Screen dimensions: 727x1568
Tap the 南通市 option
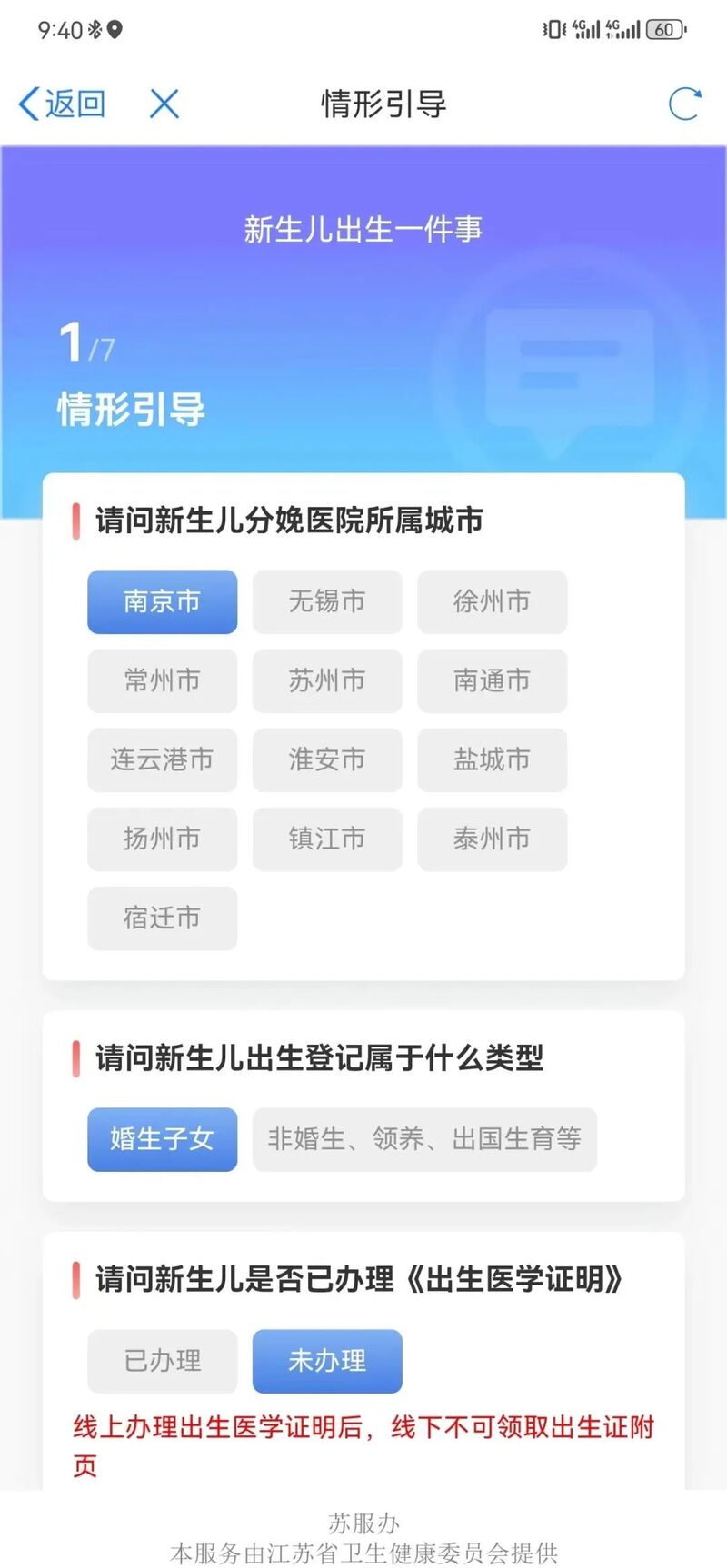click(492, 680)
